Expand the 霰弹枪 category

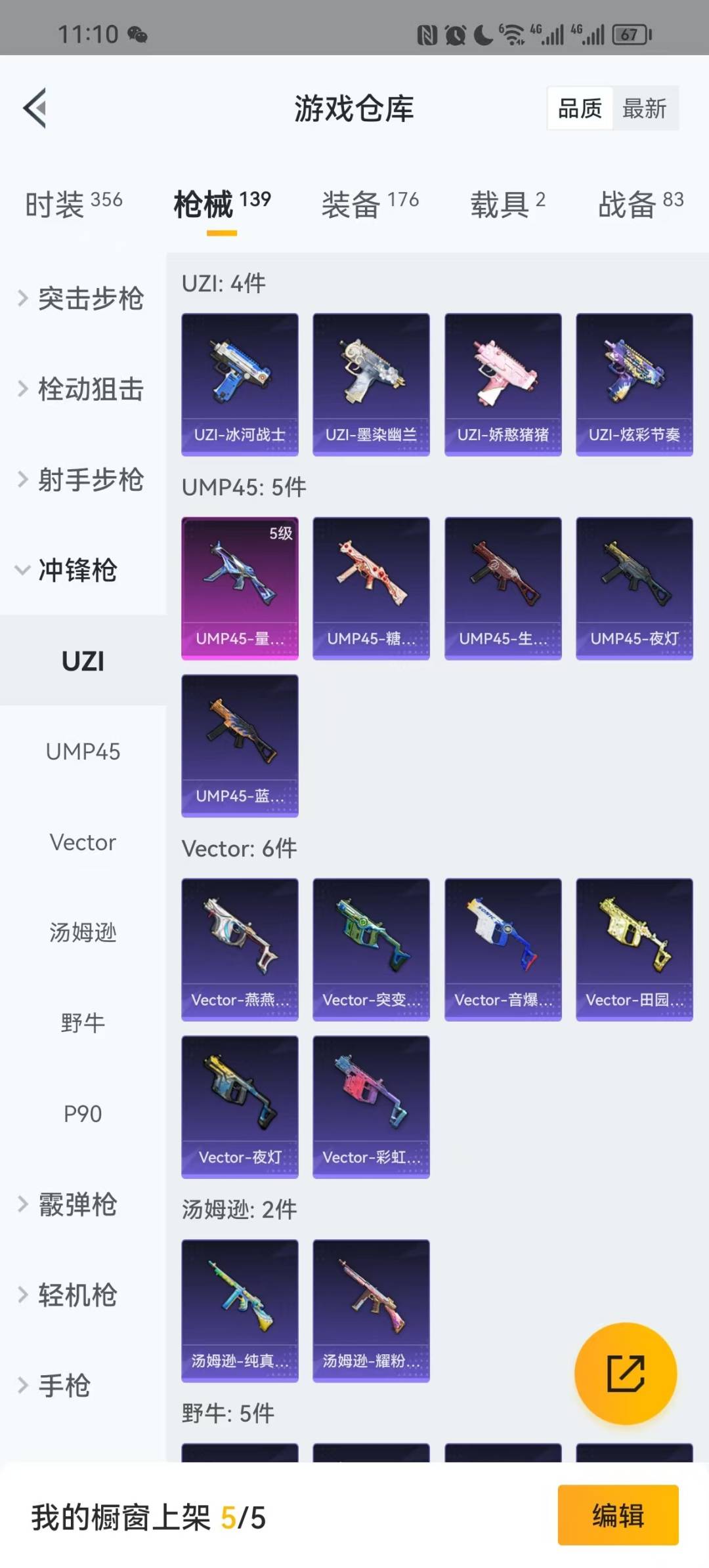click(72, 1205)
